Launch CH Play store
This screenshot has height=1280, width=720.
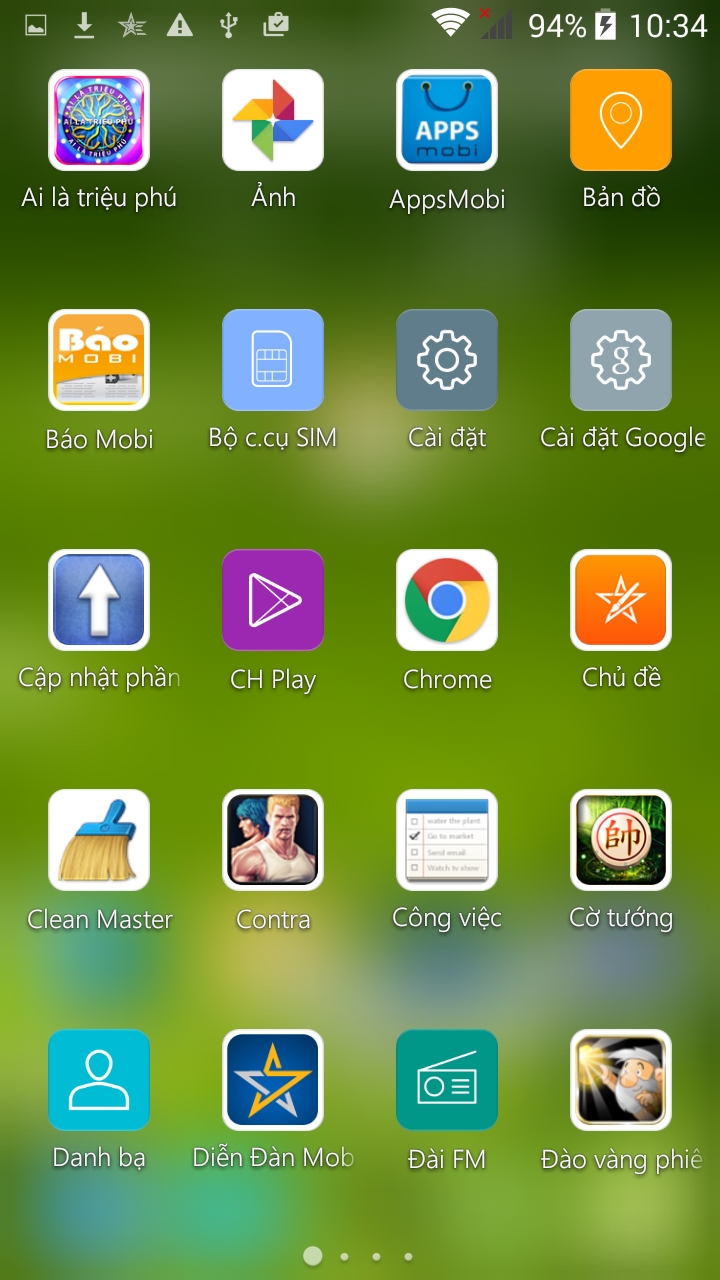273,600
